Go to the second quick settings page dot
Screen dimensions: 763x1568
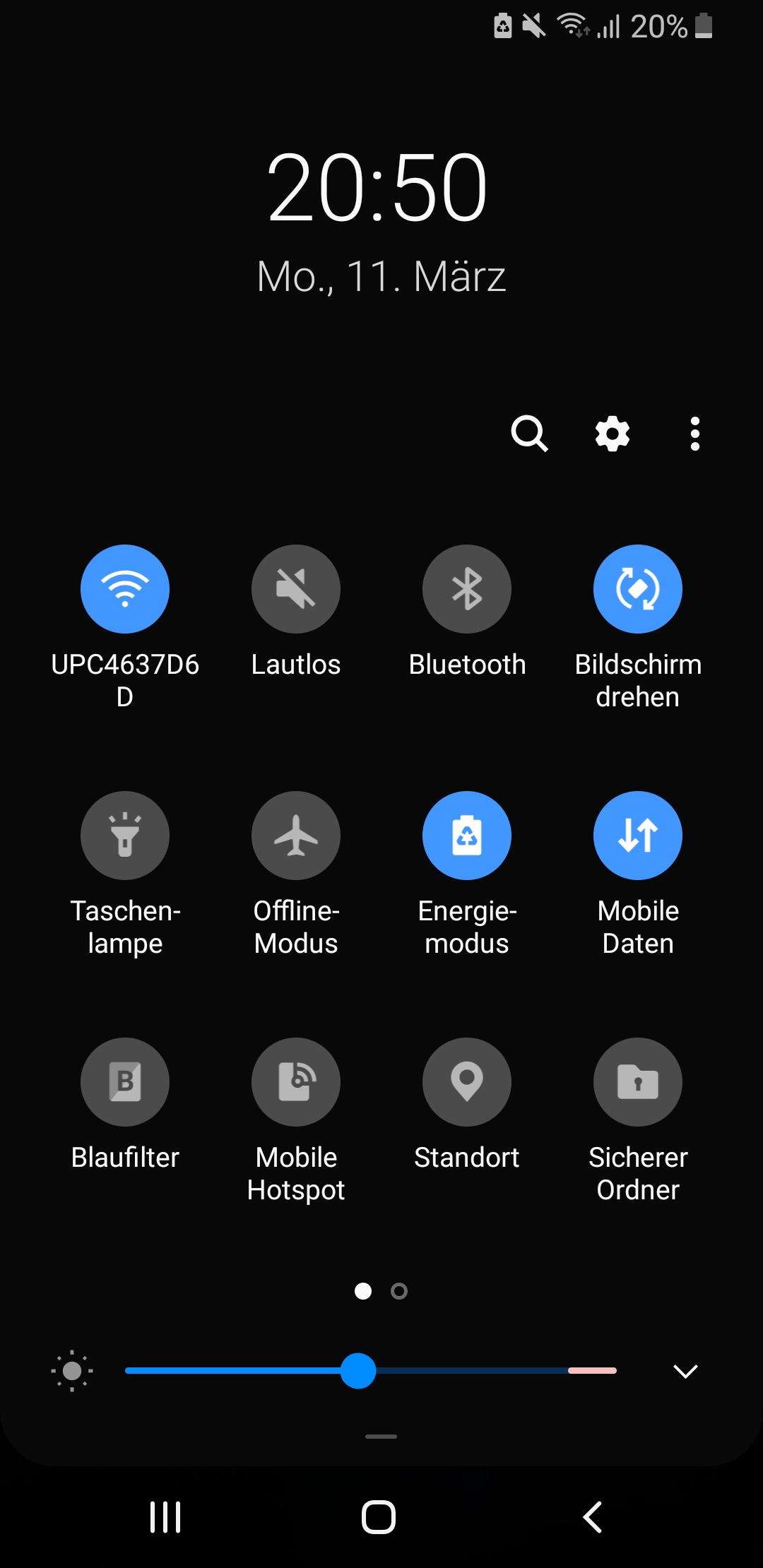[x=399, y=1291]
